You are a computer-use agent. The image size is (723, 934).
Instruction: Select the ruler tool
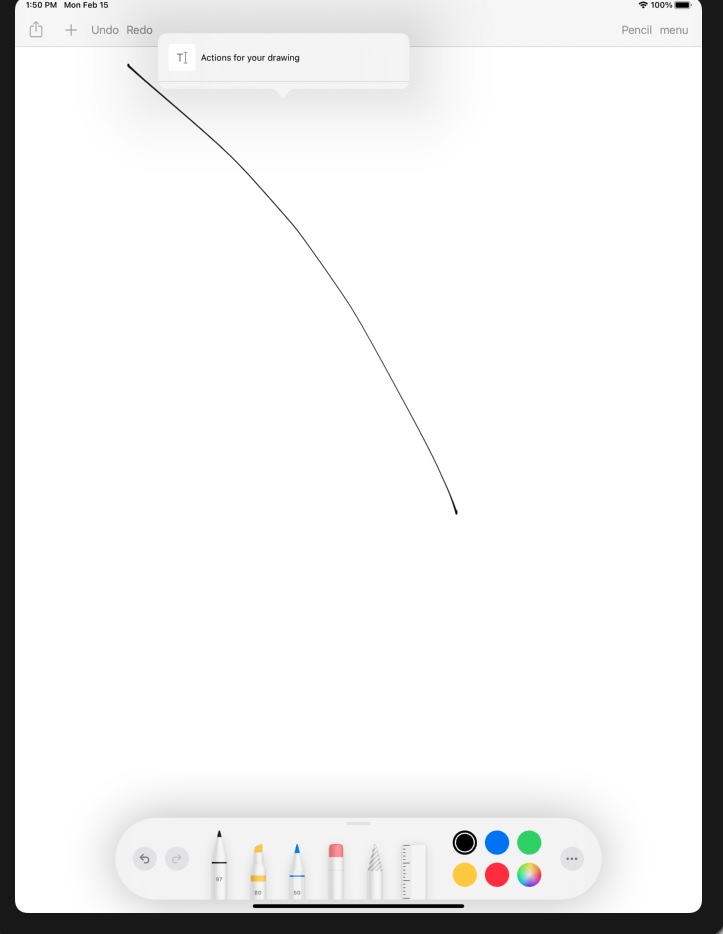[x=413, y=868]
